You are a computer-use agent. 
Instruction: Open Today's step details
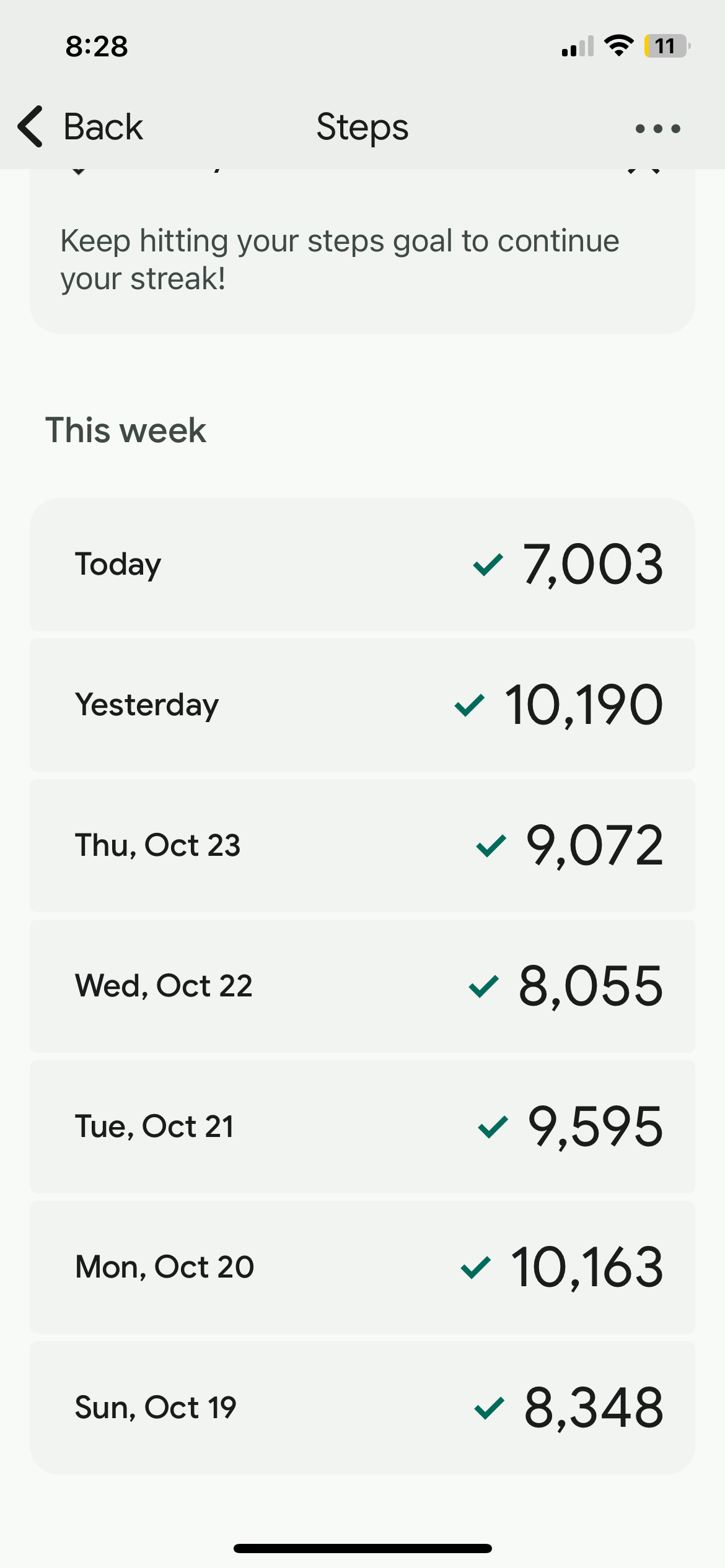[362, 564]
